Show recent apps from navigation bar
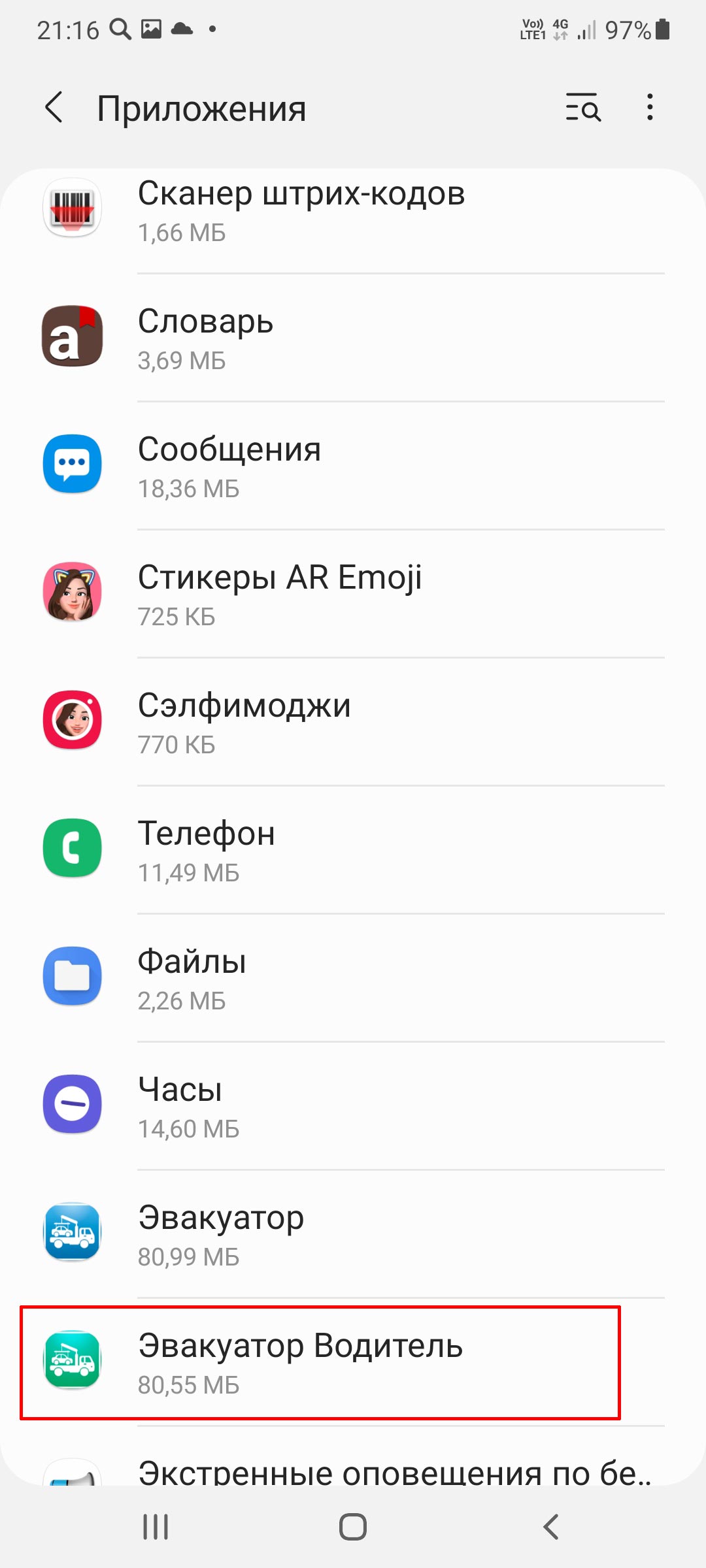This screenshot has height=1568, width=706. 156,1527
